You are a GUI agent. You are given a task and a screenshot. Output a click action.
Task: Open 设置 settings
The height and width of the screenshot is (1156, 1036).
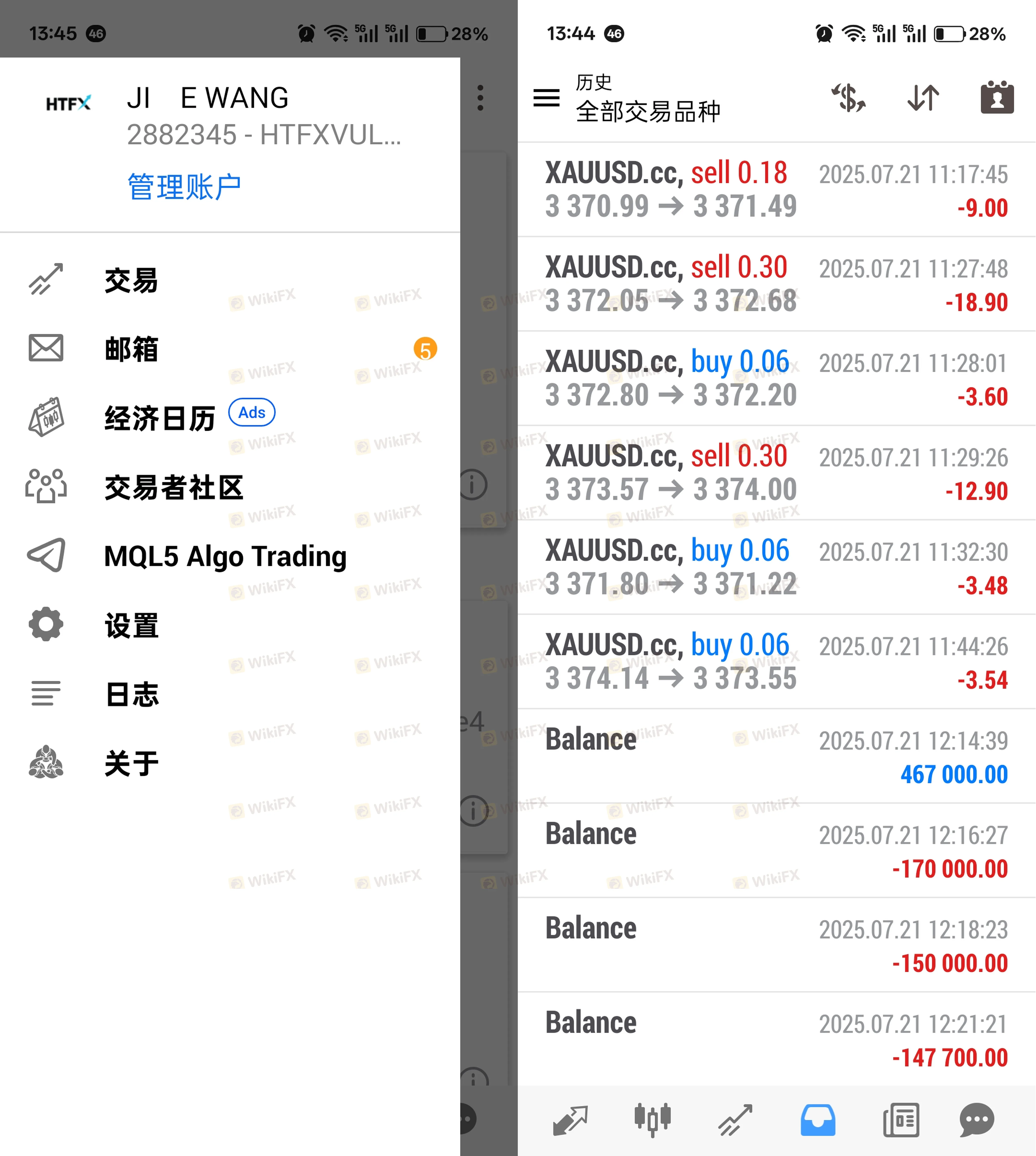click(131, 625)
